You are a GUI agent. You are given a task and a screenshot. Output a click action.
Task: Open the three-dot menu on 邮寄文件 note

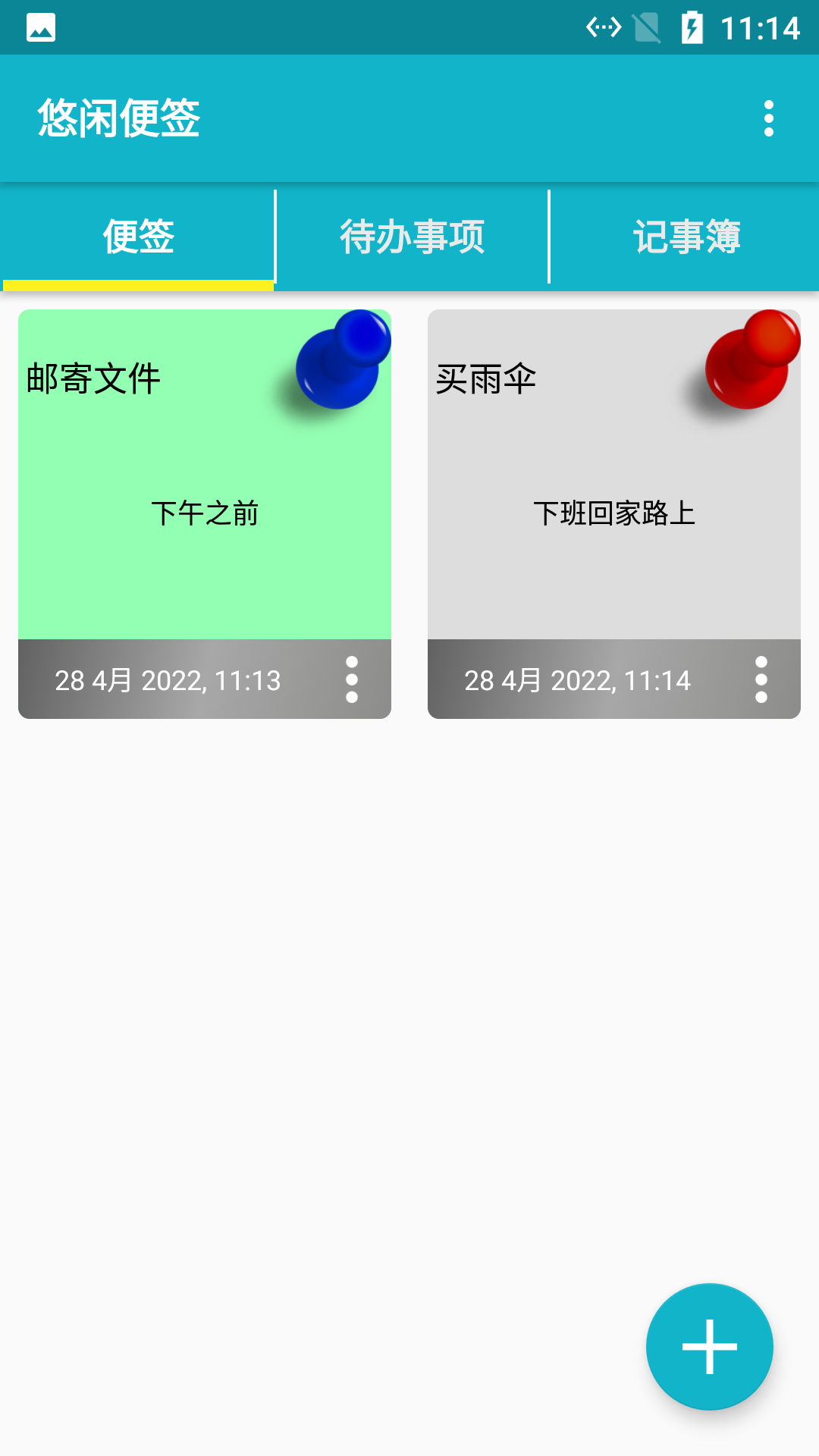pos(350,680)
